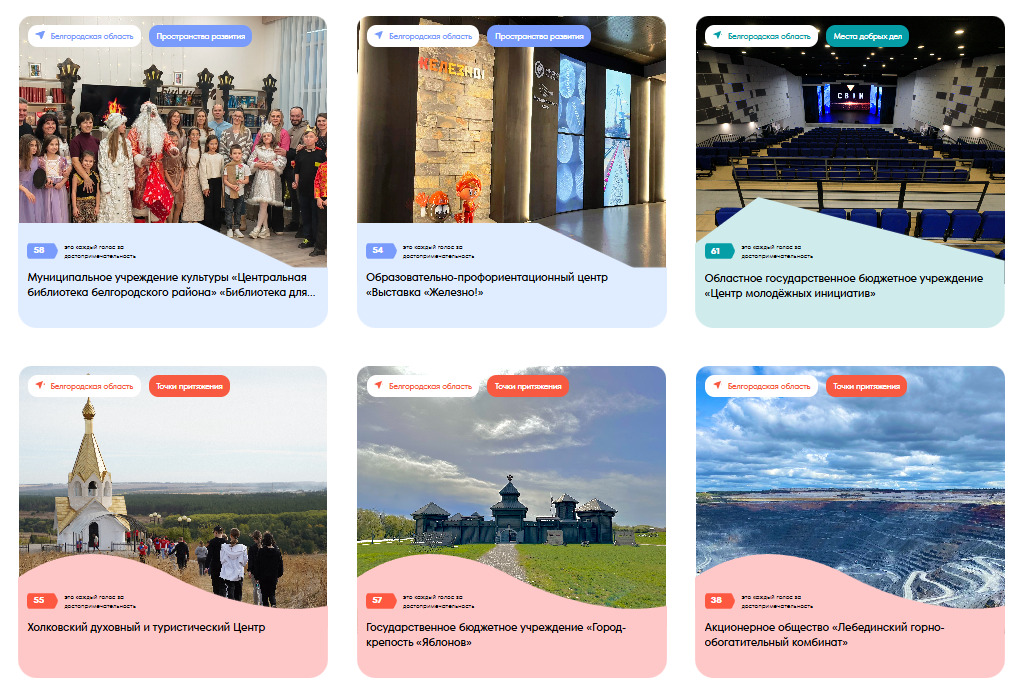Tap Места добрых дел chip on Центр молодёжных инициатив

tap(867, 36)
